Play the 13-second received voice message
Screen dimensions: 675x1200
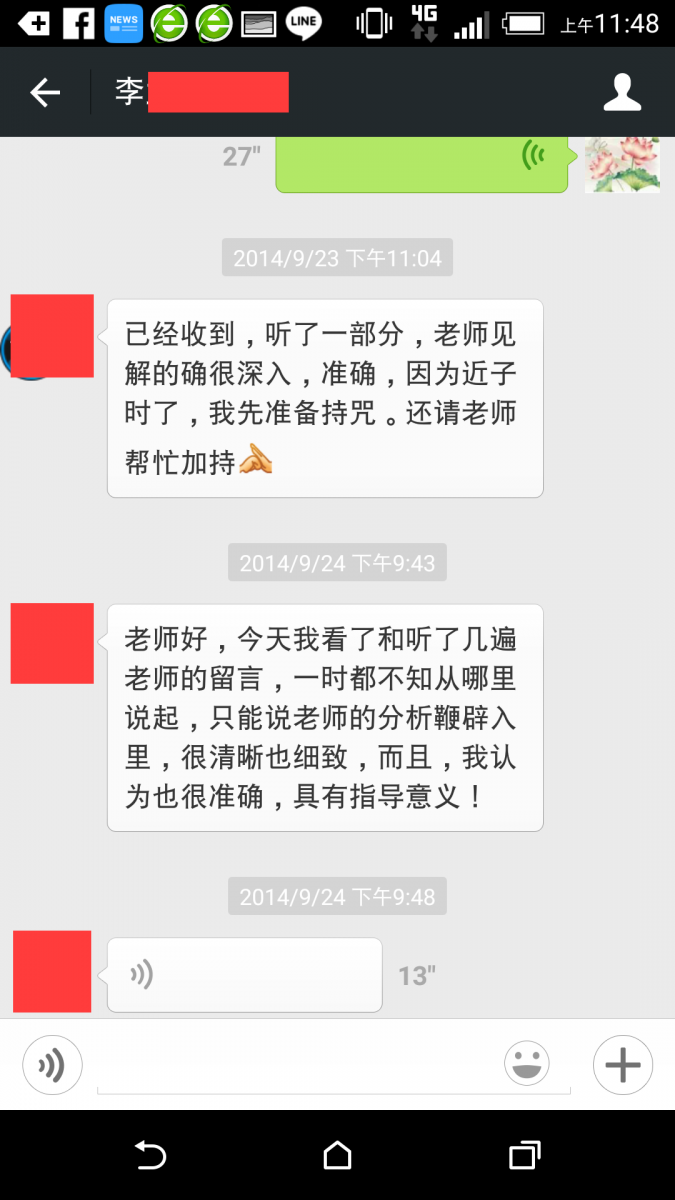(x=244, y=974)
